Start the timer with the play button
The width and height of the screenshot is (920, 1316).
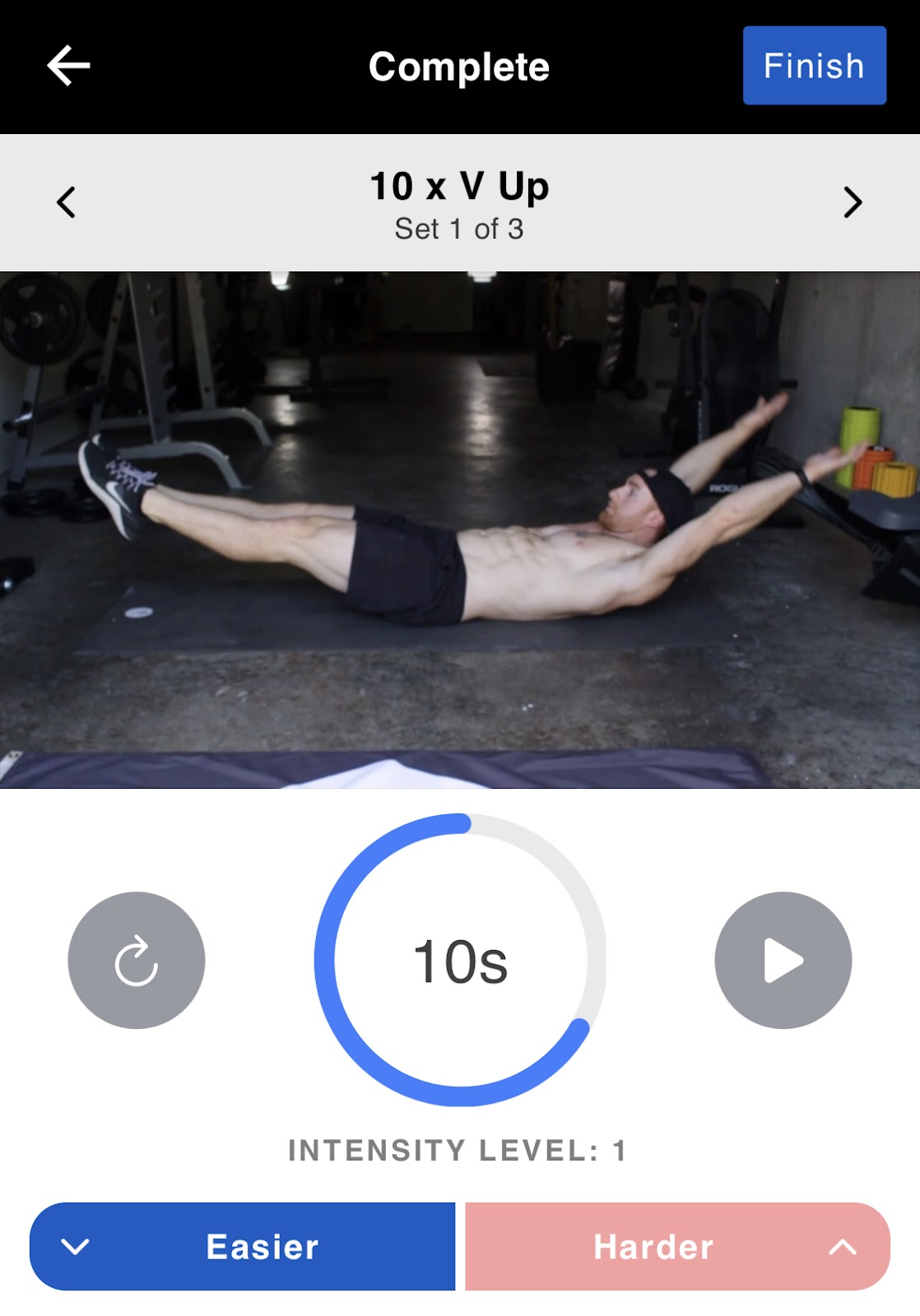783,960
